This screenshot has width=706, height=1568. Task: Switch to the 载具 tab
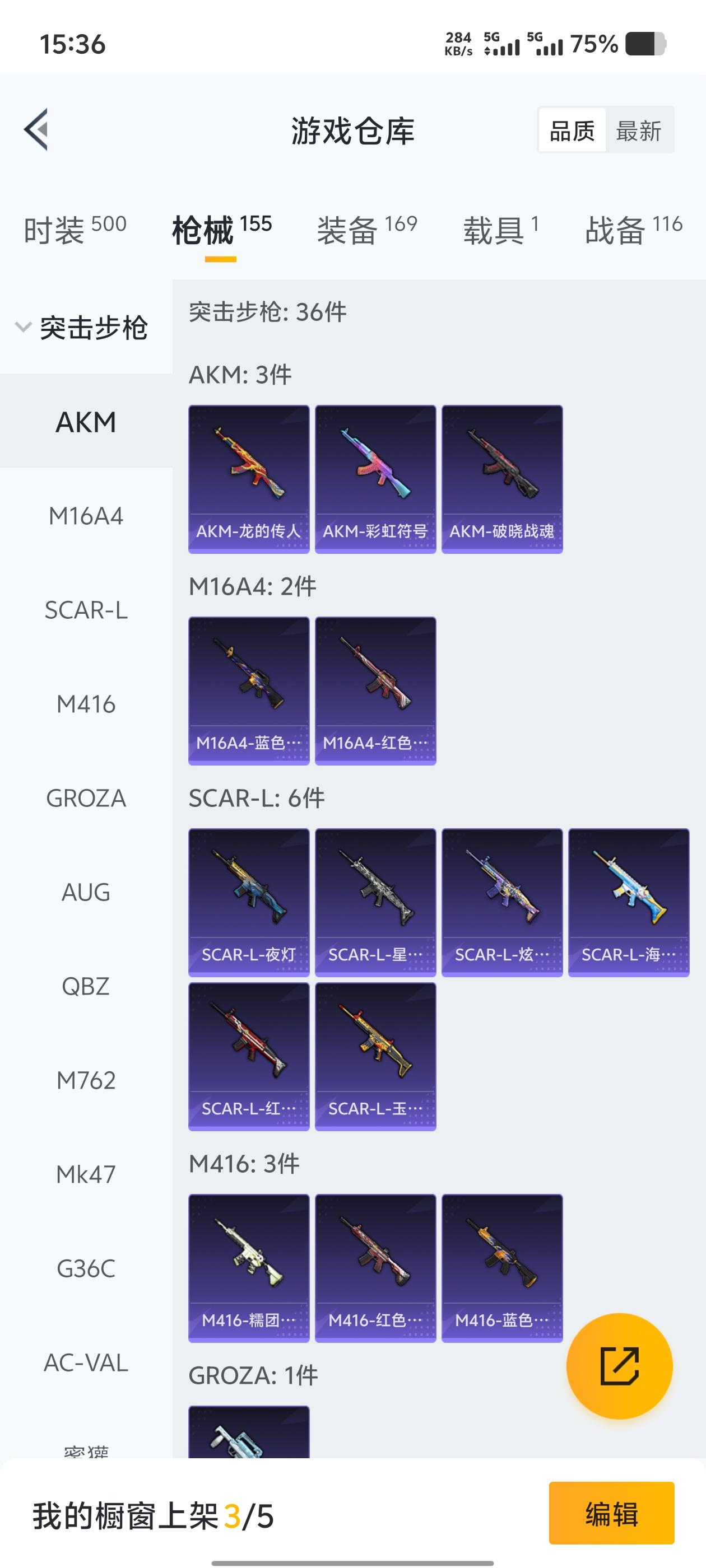[501, 230]
